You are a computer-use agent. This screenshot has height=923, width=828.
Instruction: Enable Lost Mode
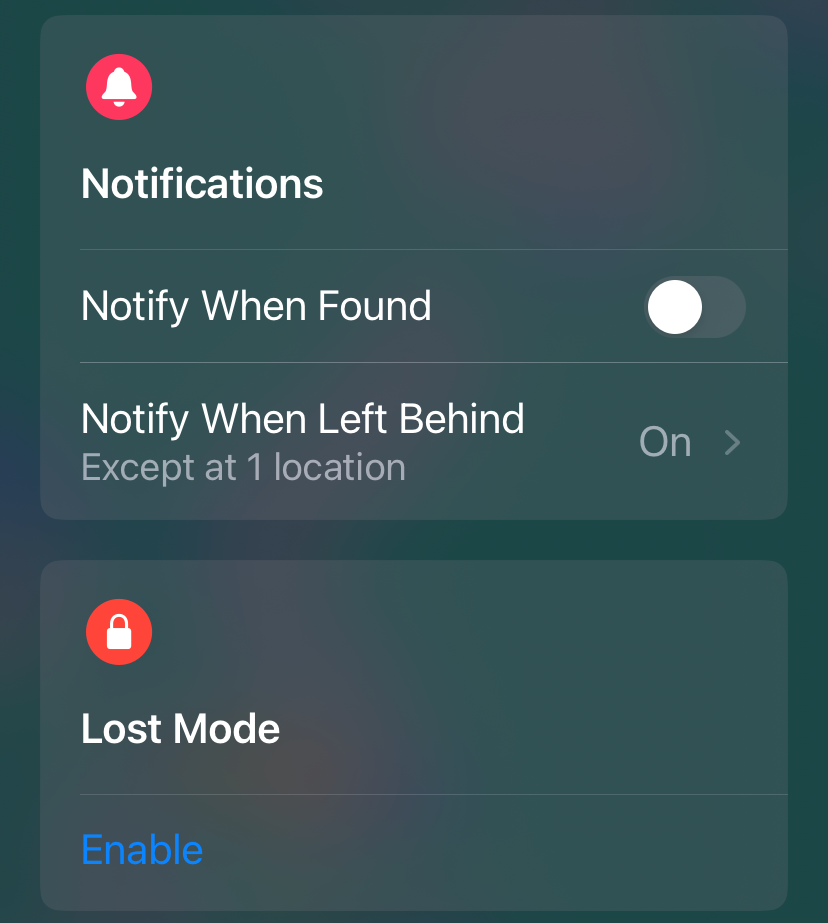(142, 850)
